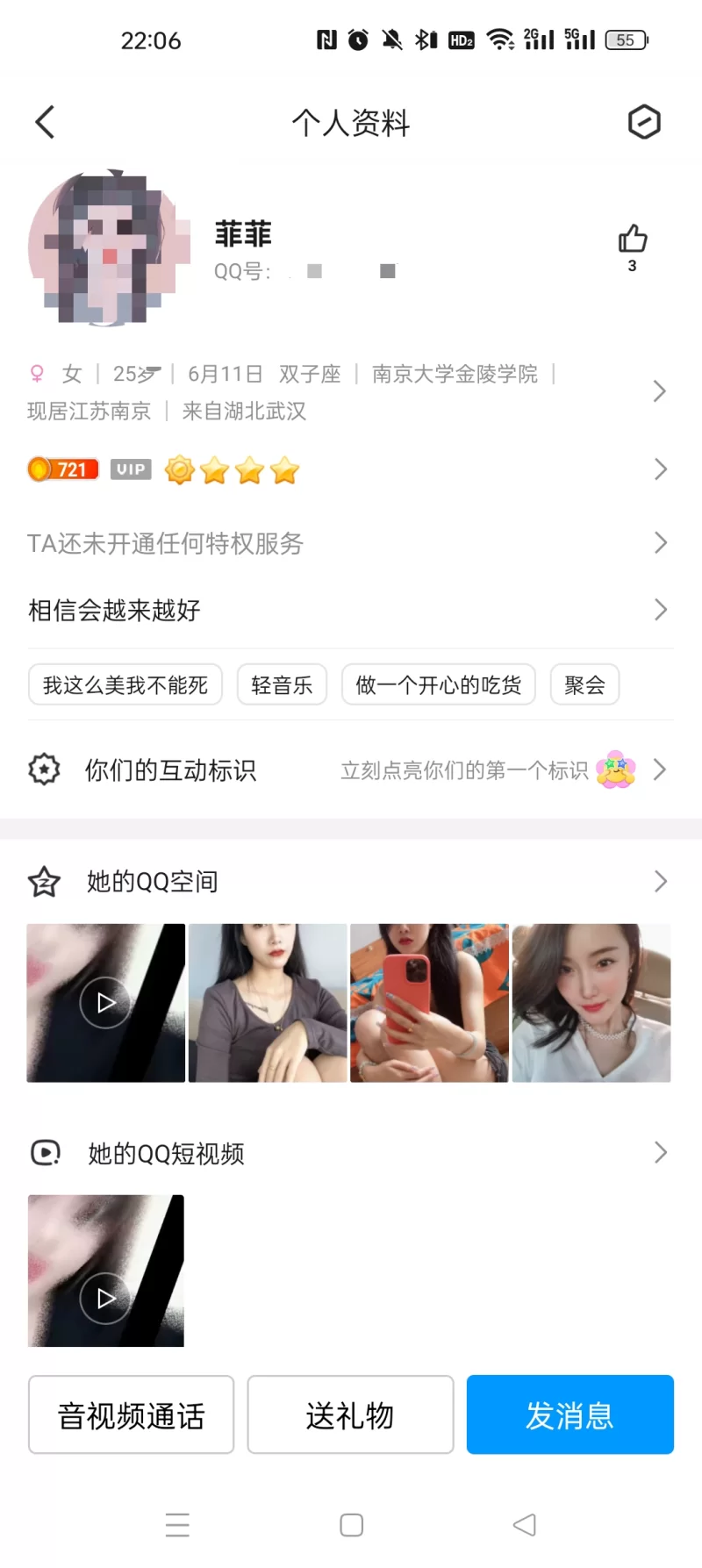This screenshot has height=1568, width=702.
Task: Open 她的QQ短视频 section
Action: pyautogui.click(x=351, y=1153)
